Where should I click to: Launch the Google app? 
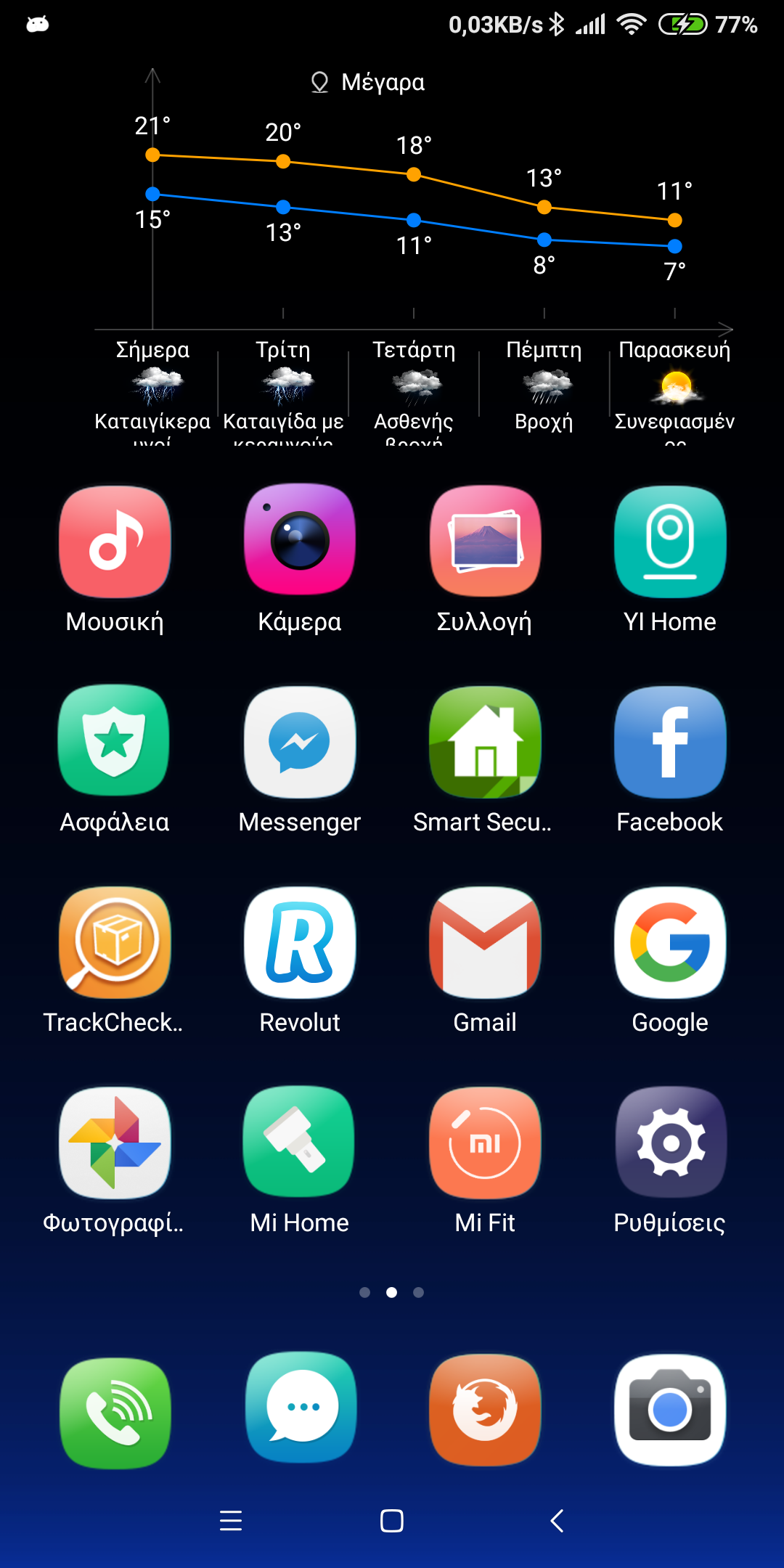coord(669,942)
